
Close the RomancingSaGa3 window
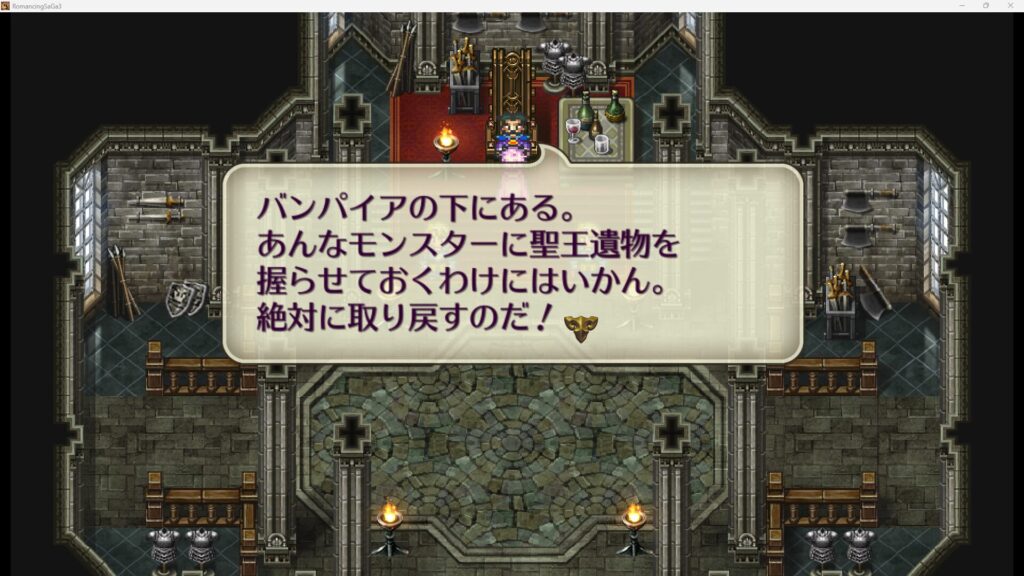pyautogui.click(x=1009, y=5)
